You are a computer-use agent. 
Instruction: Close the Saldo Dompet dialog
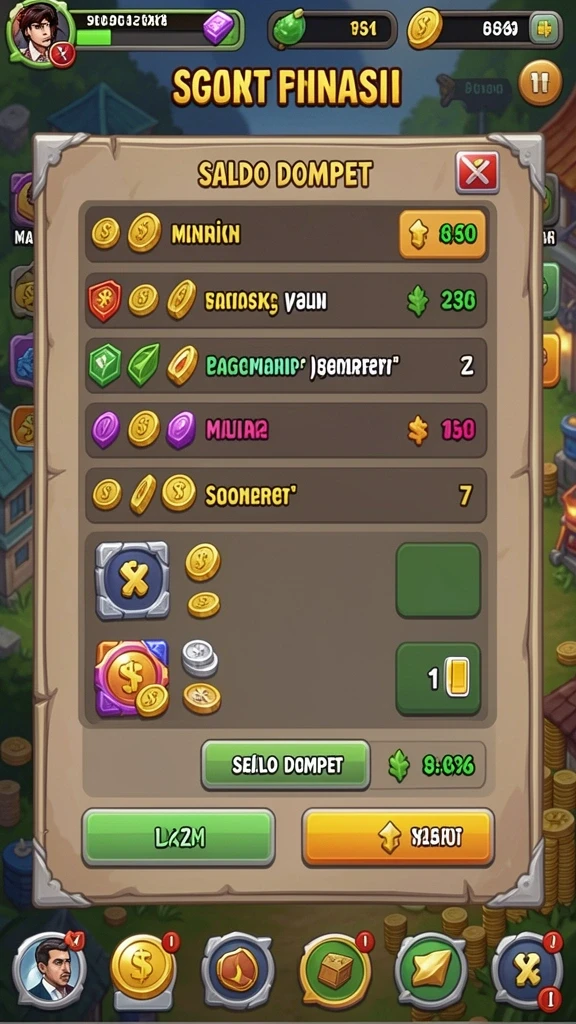point(477,172)
